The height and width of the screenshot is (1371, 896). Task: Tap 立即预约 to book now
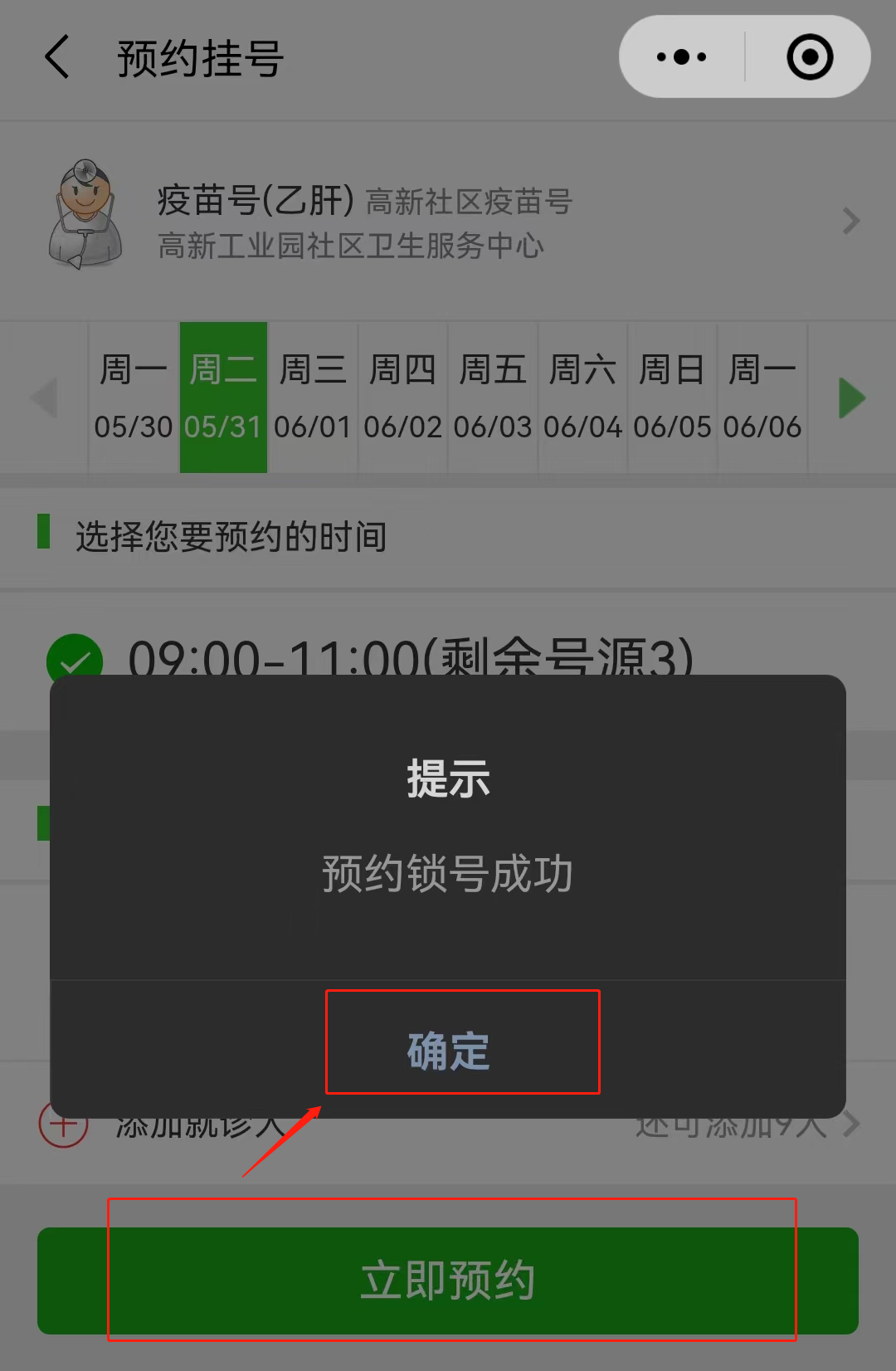click(448, 1280)
